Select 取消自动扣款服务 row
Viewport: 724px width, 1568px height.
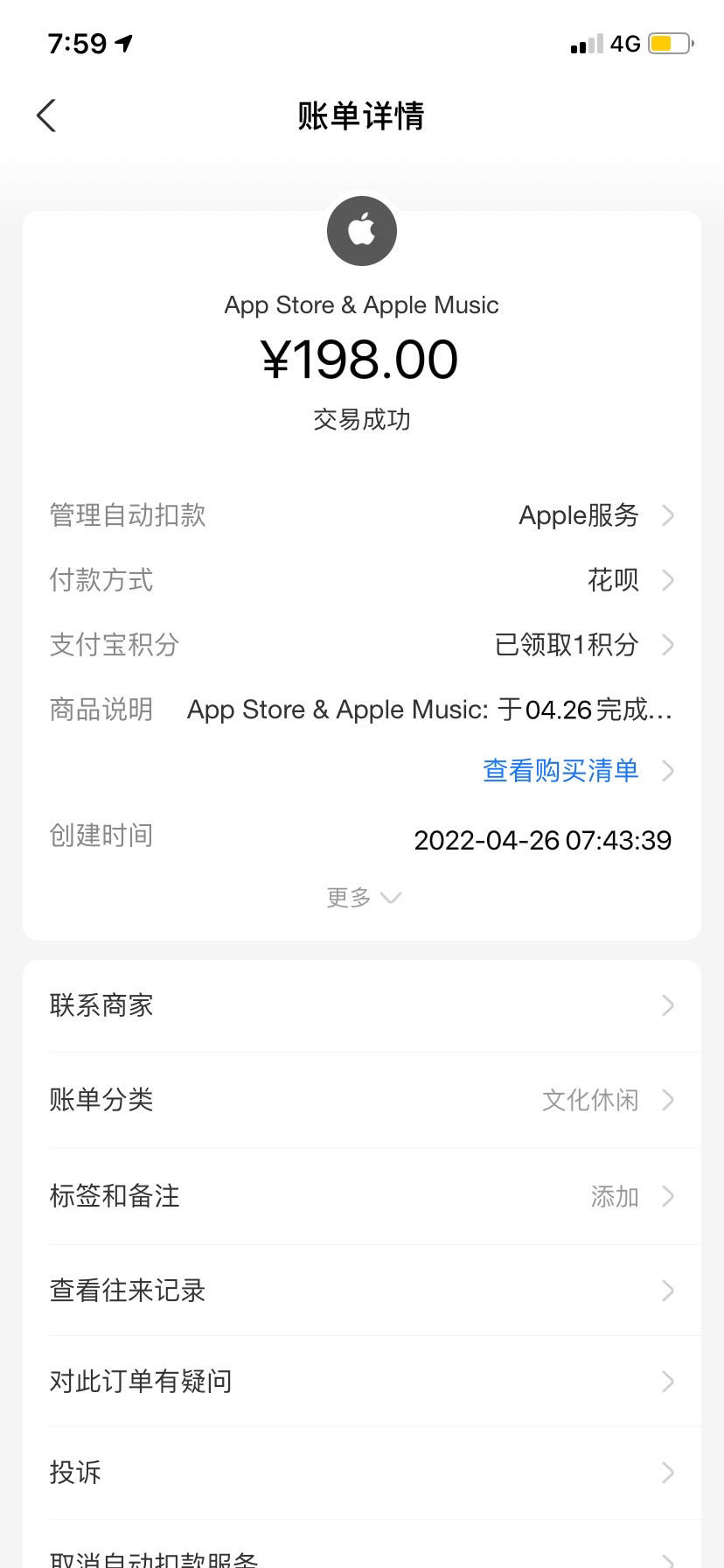[362, 1556]
